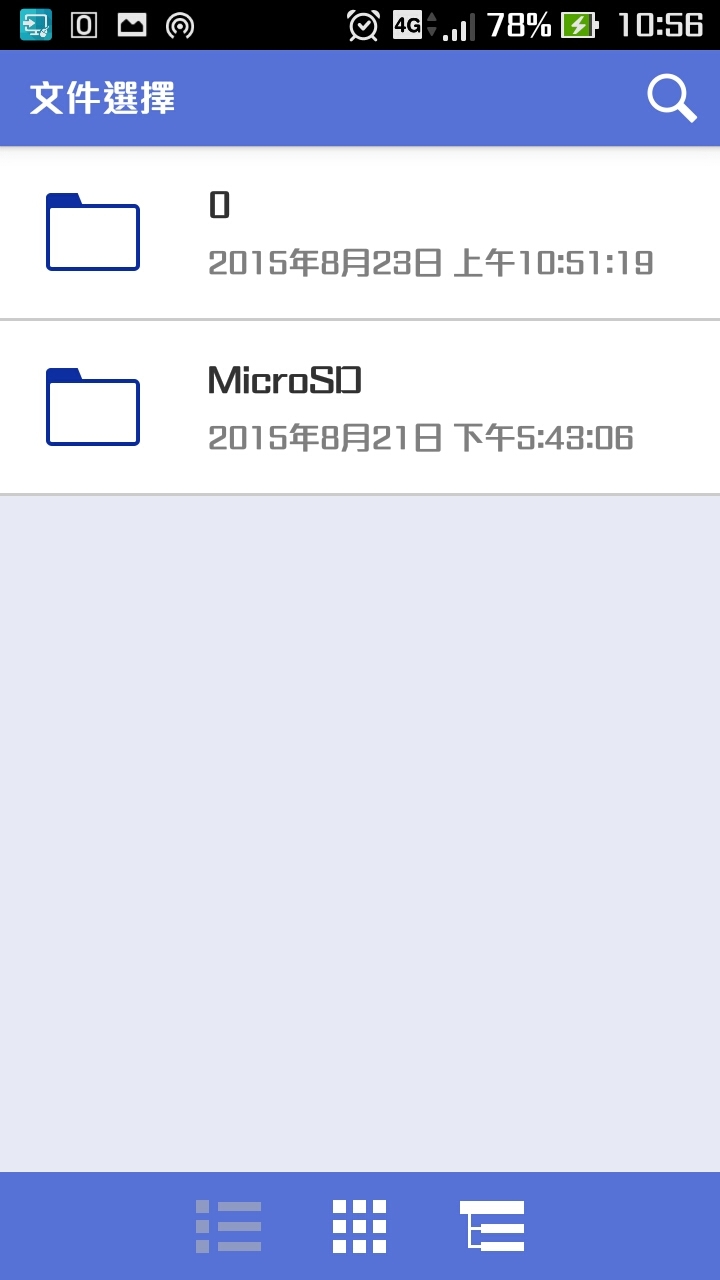Open the folder named 0
This screenshot has width=720, height=1280.
pos(360,233)
